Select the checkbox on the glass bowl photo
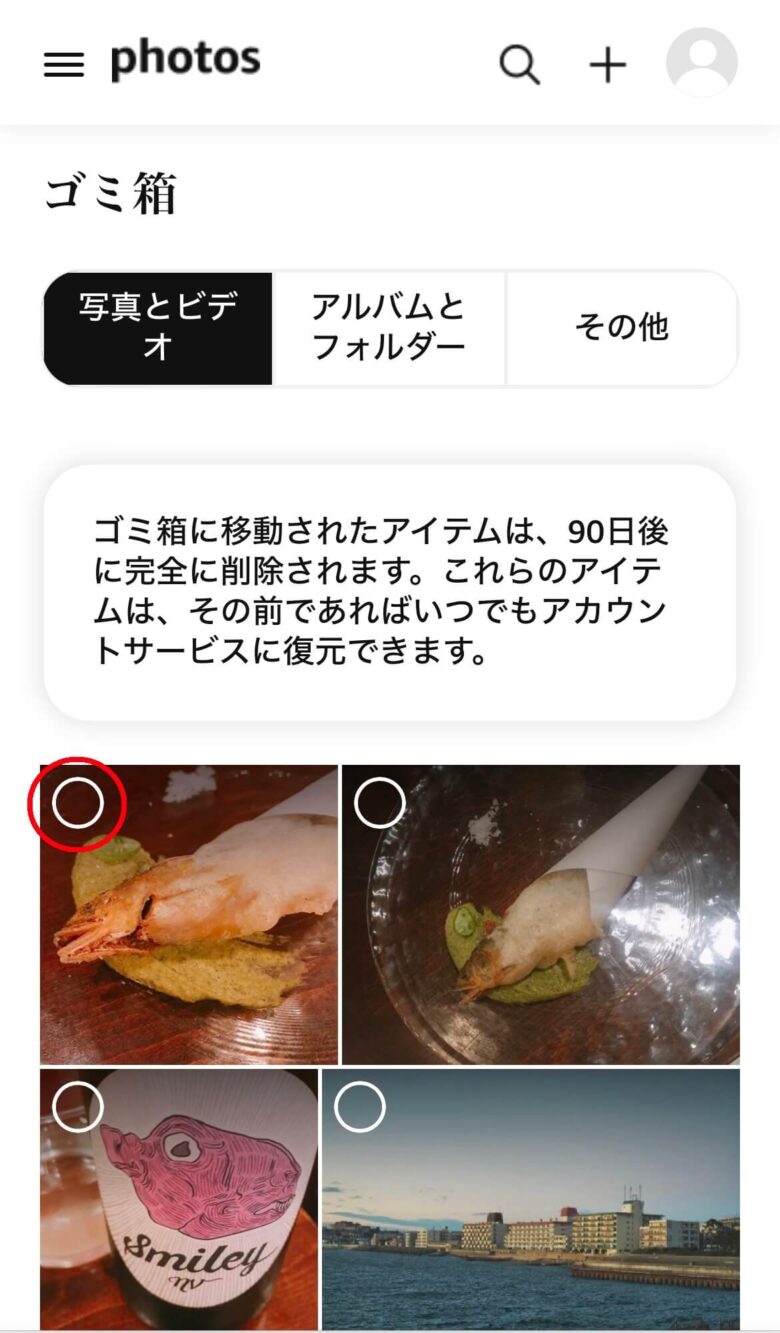This screenshot has width=780, height=1333. tap(380, 802)
